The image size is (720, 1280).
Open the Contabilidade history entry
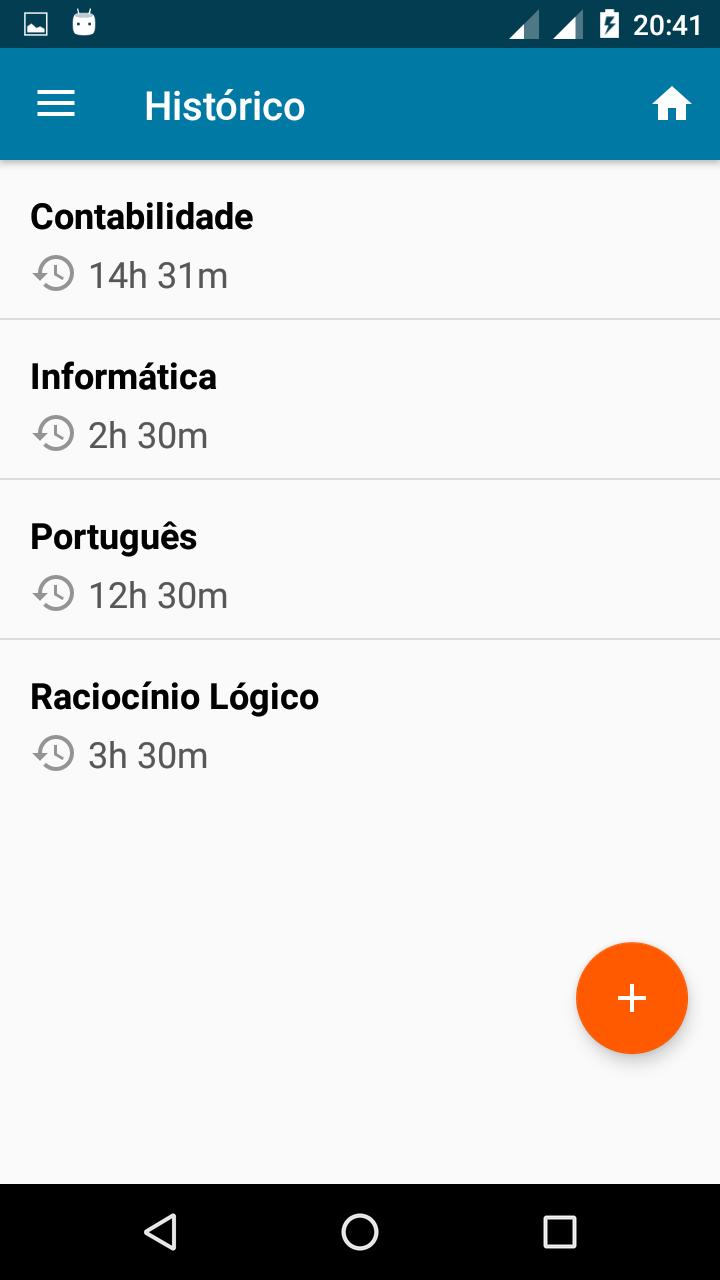(360, 240)
